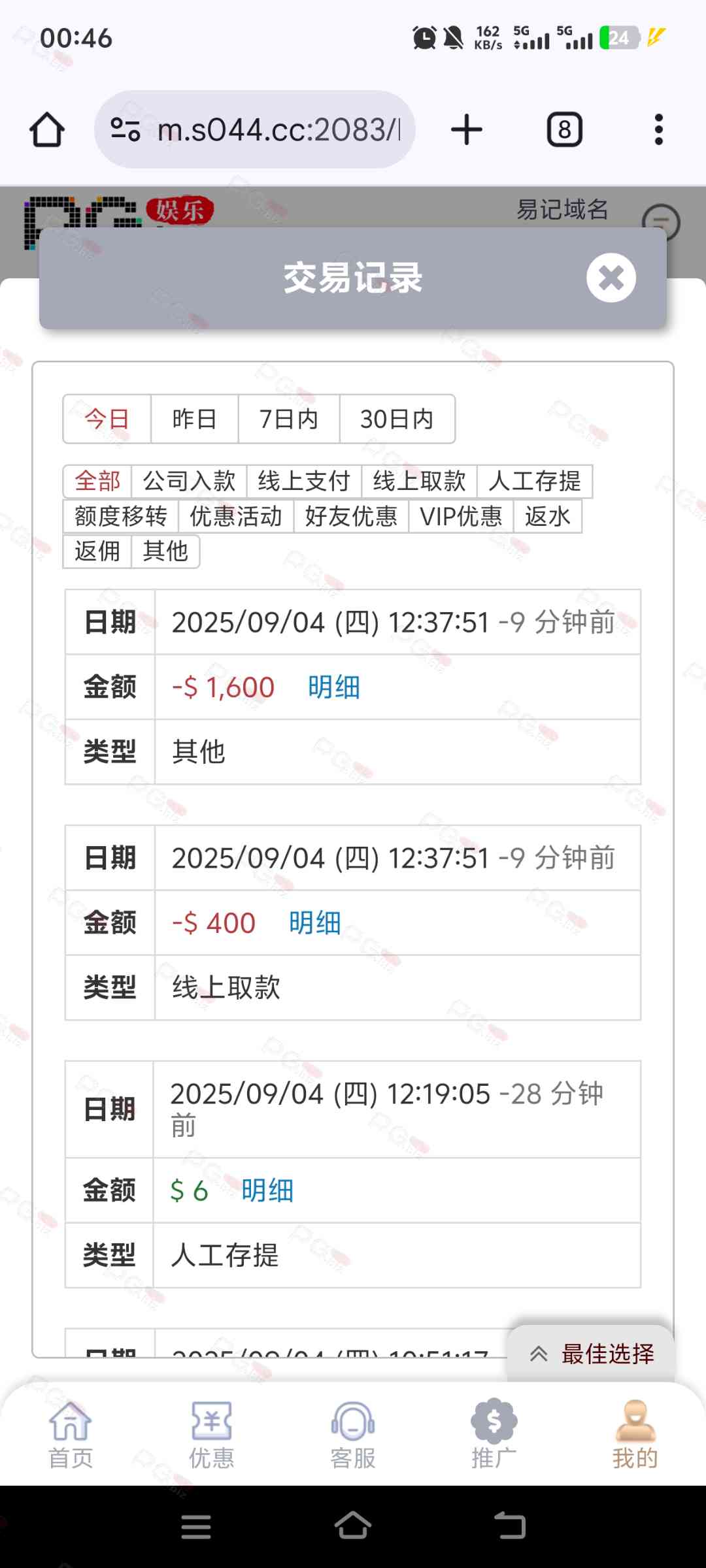The image size is (706, 1568).
Task: View 明细 of the -$400 withdrawal
Action: [x=314, y=923]
